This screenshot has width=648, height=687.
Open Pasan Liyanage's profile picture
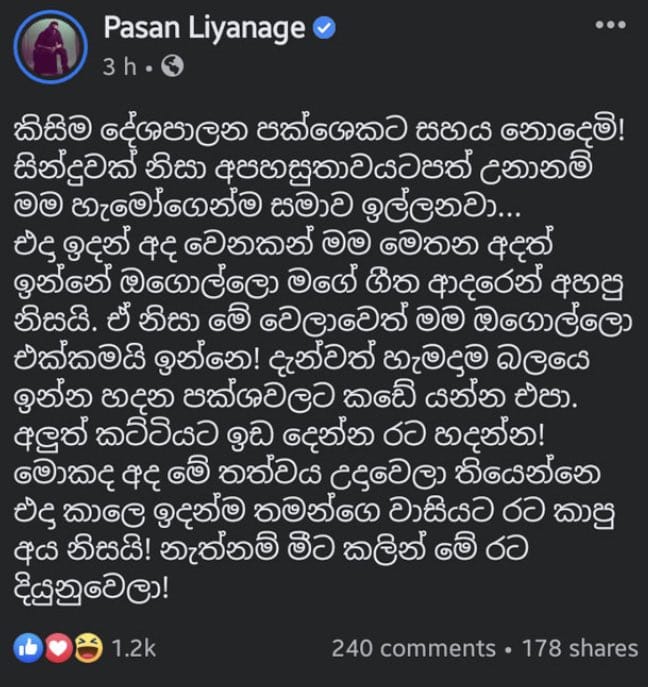(x=52, y=46)
